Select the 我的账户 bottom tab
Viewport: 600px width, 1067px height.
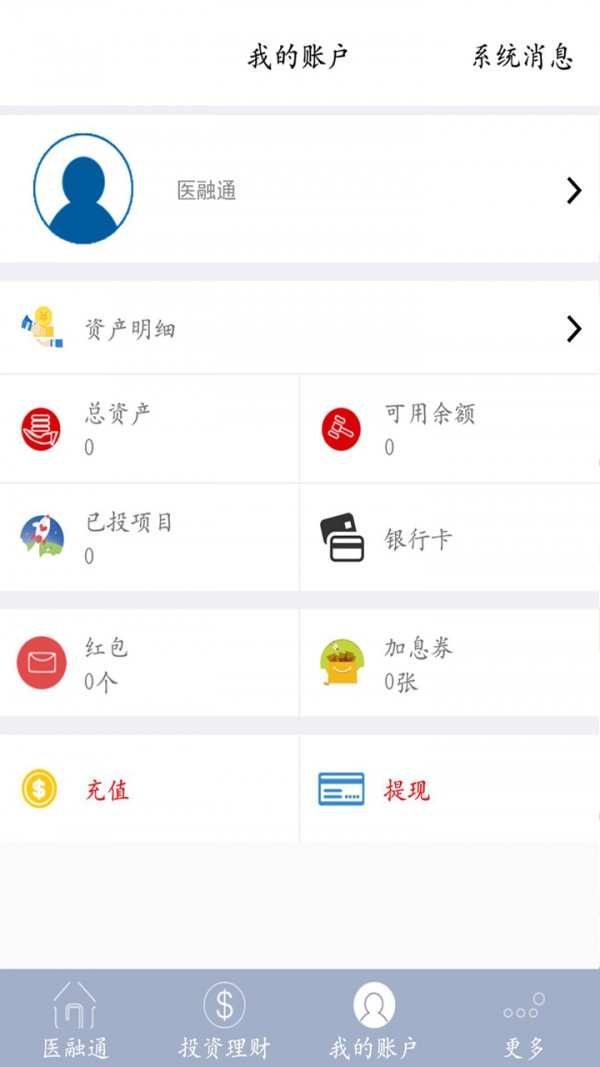(x=374, y=1018)
